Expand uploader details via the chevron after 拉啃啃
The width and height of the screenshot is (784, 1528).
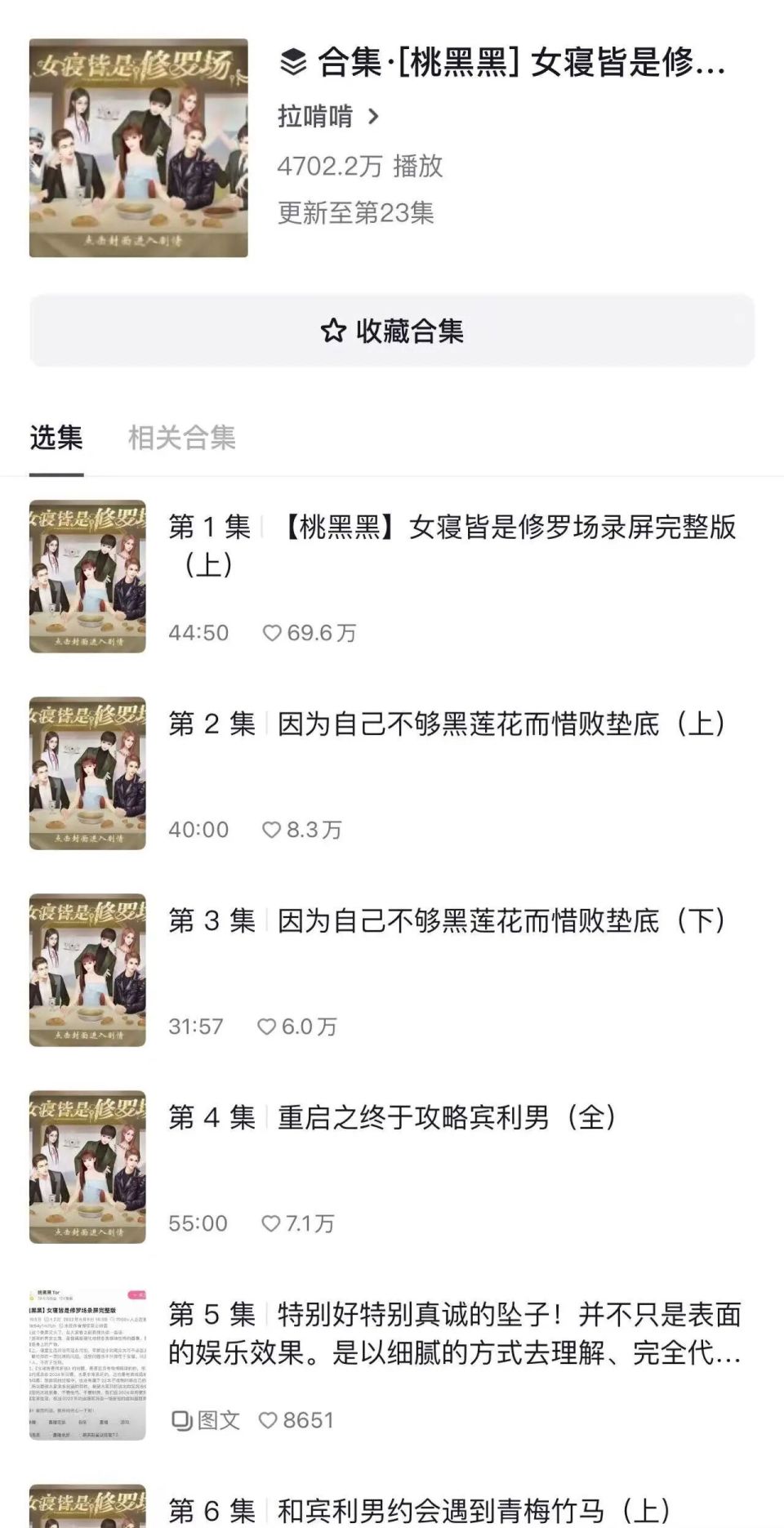coord(374,118)
